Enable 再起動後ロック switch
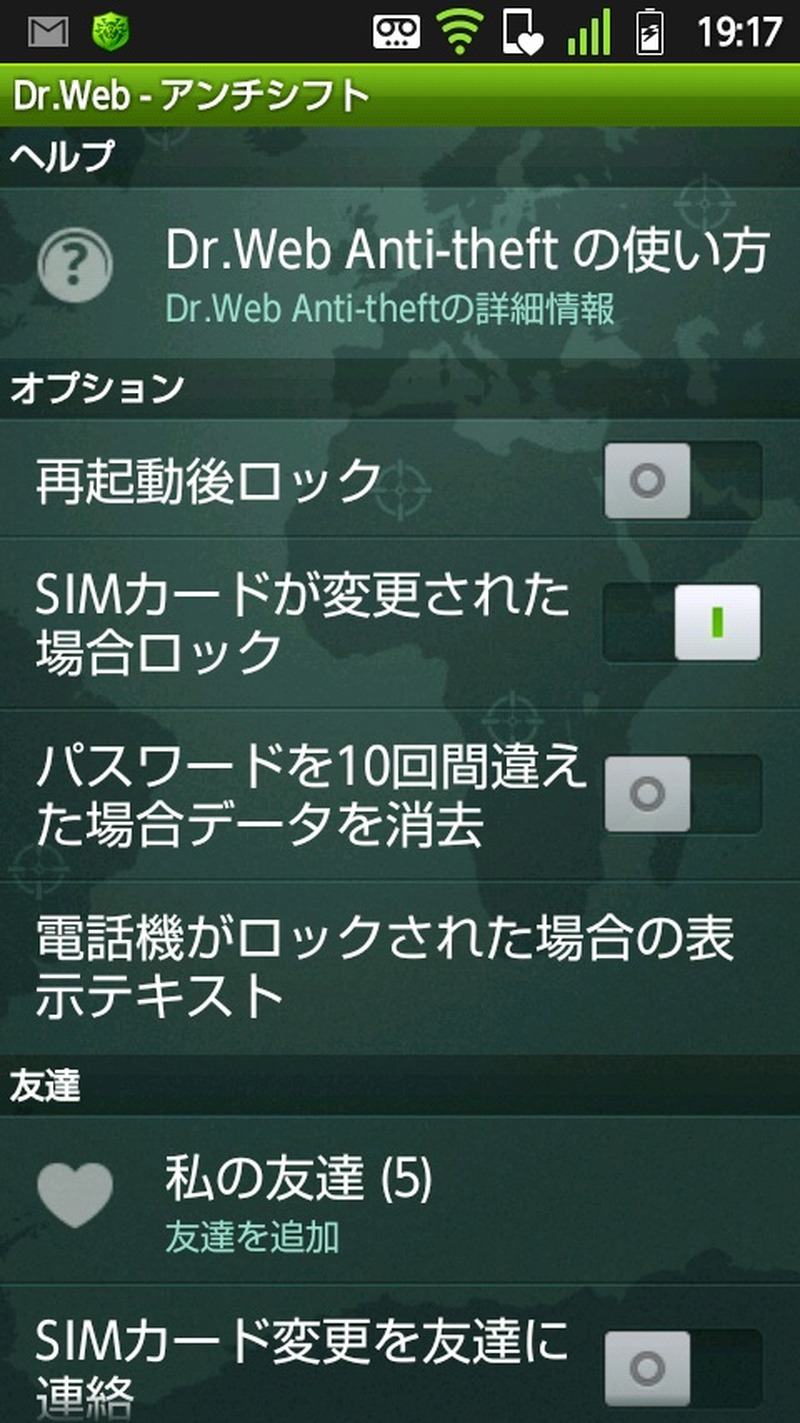 tap(682, 481)
